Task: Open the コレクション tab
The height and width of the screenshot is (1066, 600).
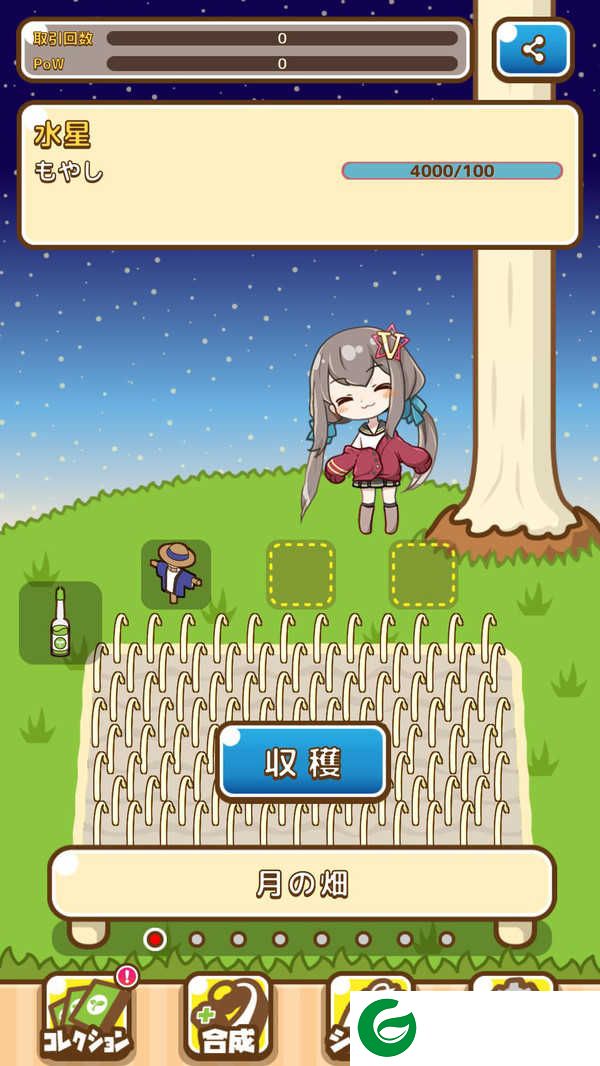Action: click(x=86, y=1020)
